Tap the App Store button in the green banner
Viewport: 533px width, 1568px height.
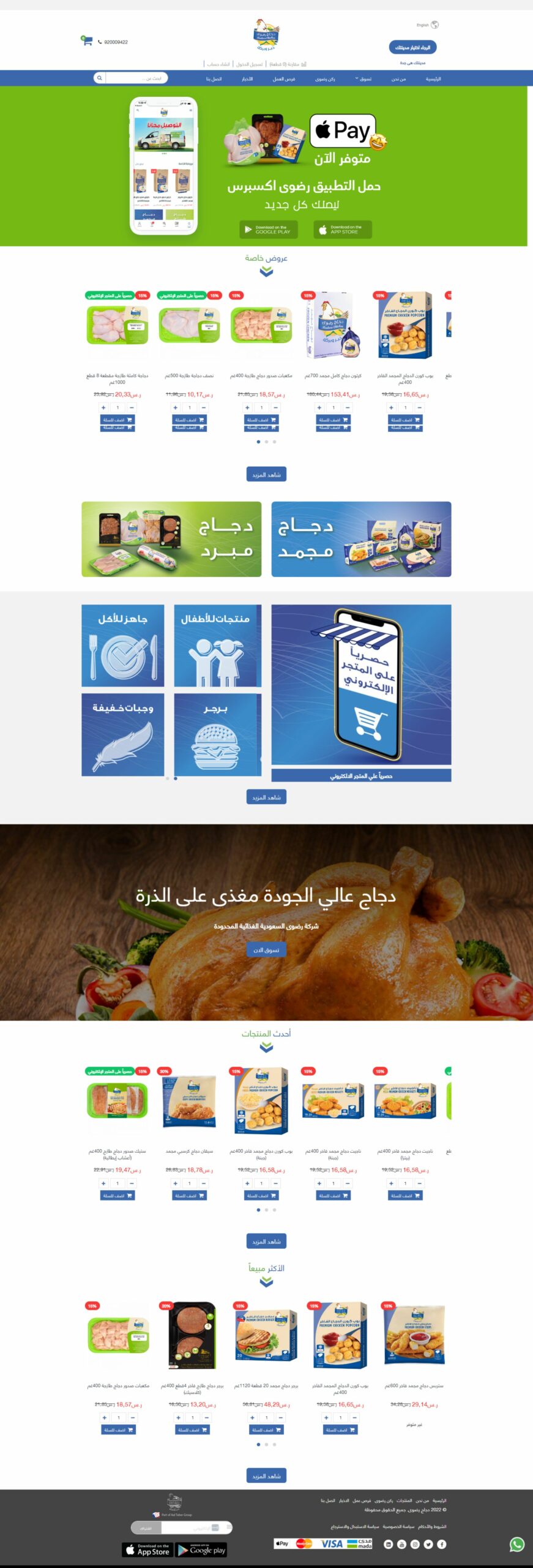click(343, 230)
